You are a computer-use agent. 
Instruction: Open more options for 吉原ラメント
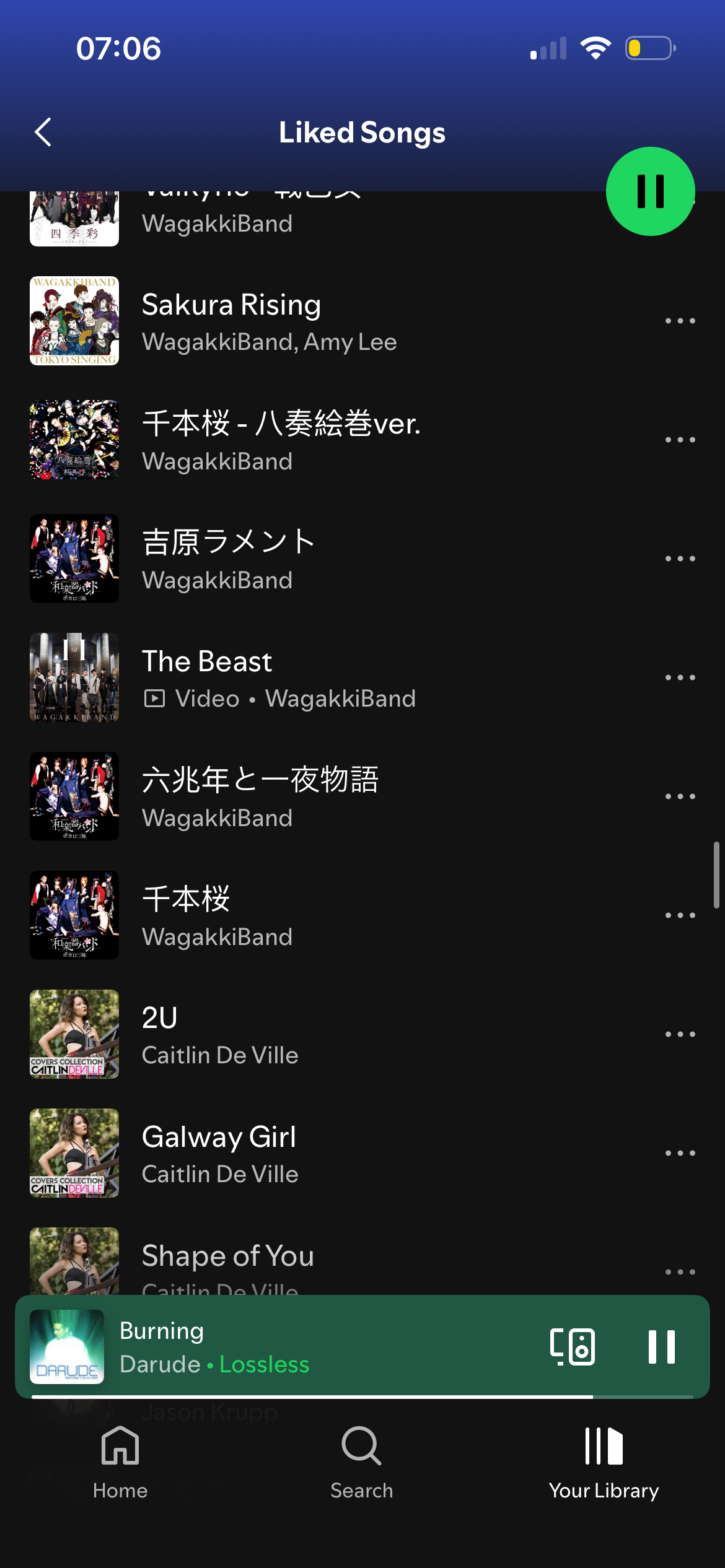tap(680, 559)
